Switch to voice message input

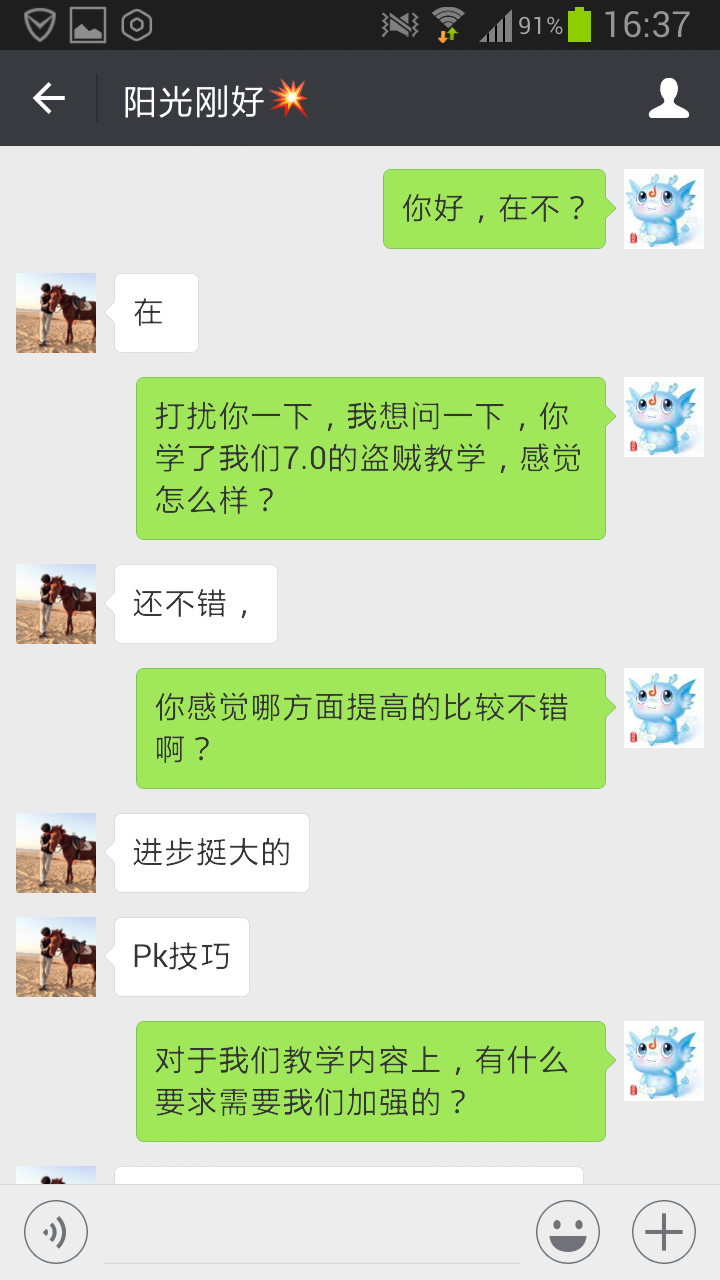(x=56, y=1232)
